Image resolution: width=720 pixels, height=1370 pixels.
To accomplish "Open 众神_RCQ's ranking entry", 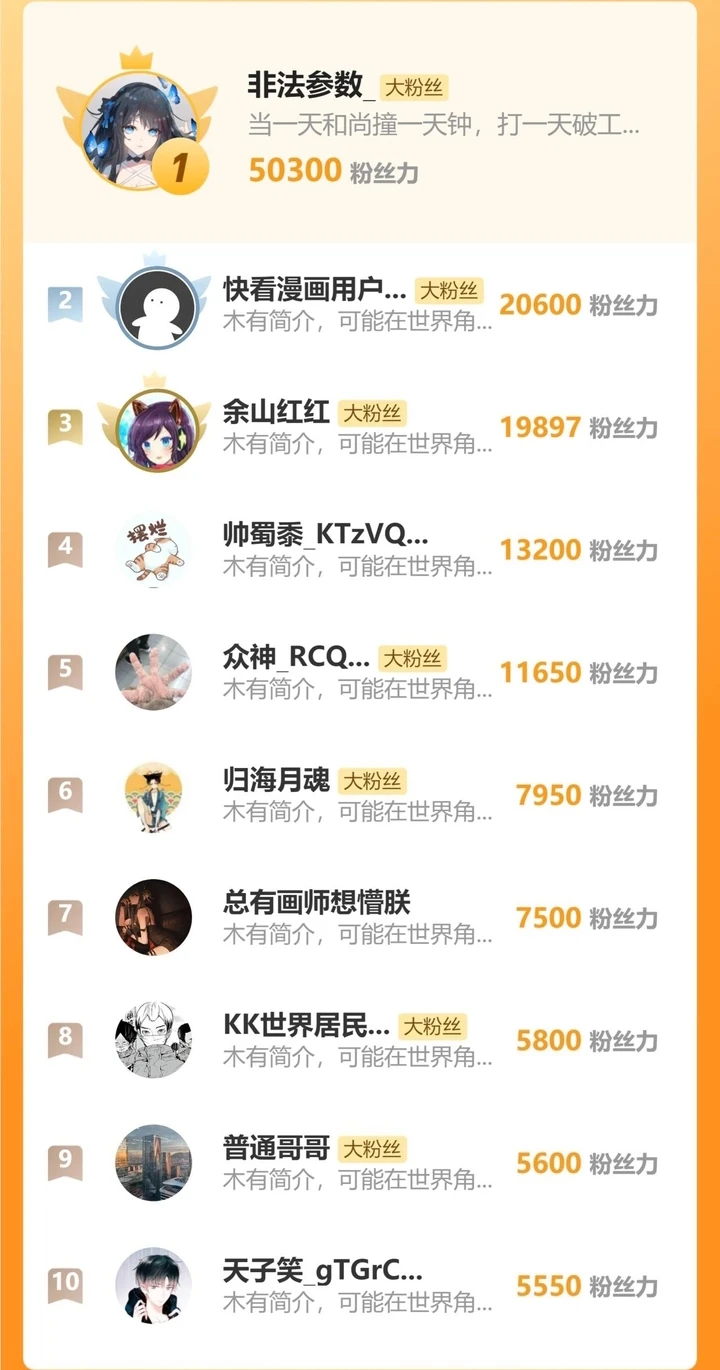I will [297, 658].
